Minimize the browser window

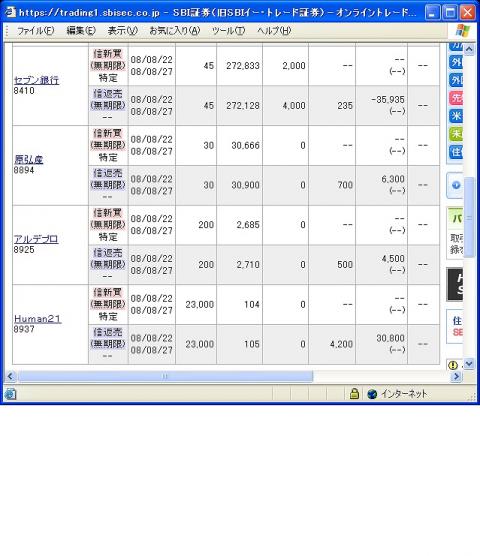click(432, 13)
